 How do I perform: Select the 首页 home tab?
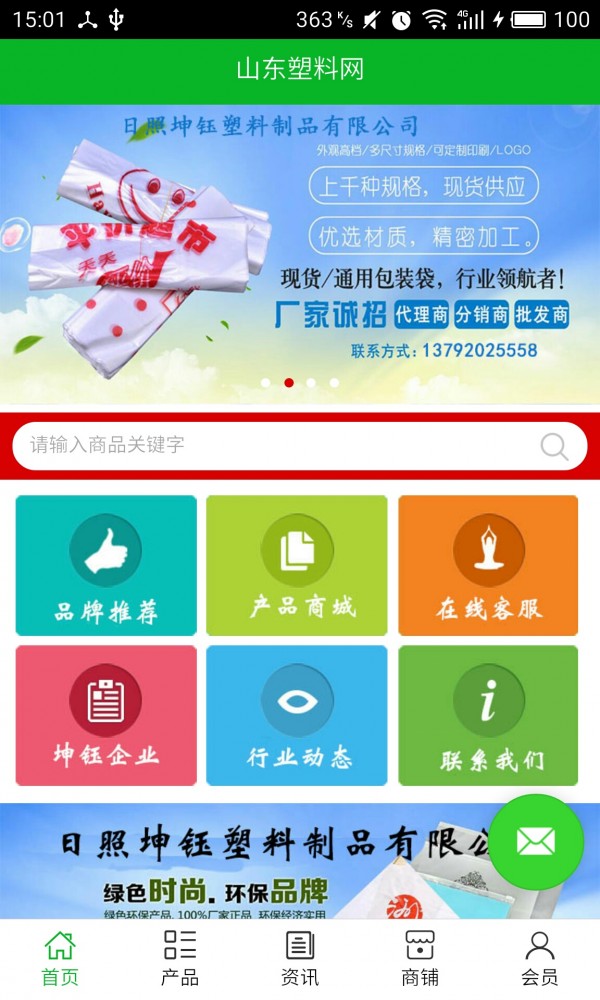(60, 959)
